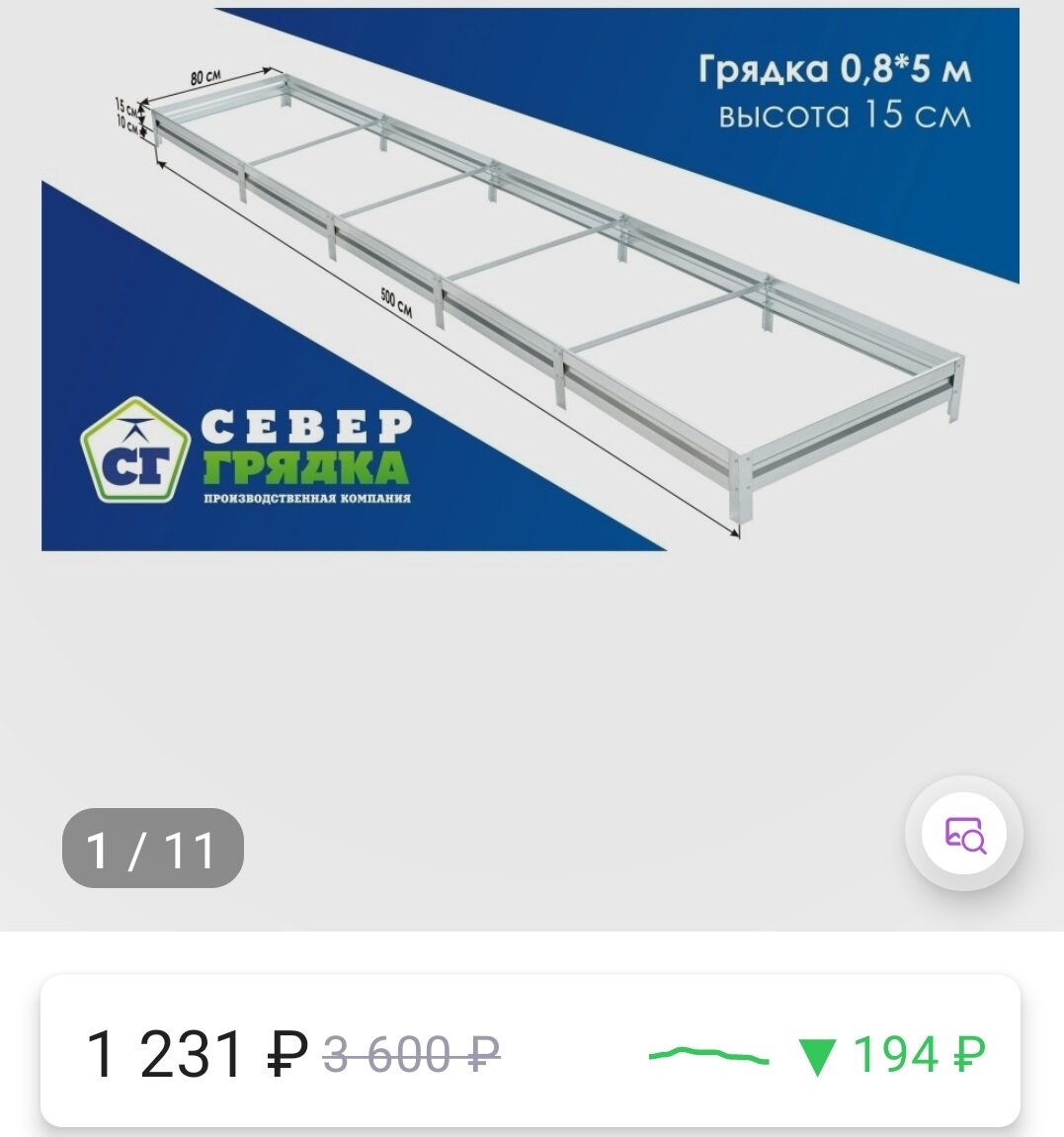Search for similar items by image
The height and width of the screenshot is (1137, 1064).
pyautogui.click(x=964, y=834)
